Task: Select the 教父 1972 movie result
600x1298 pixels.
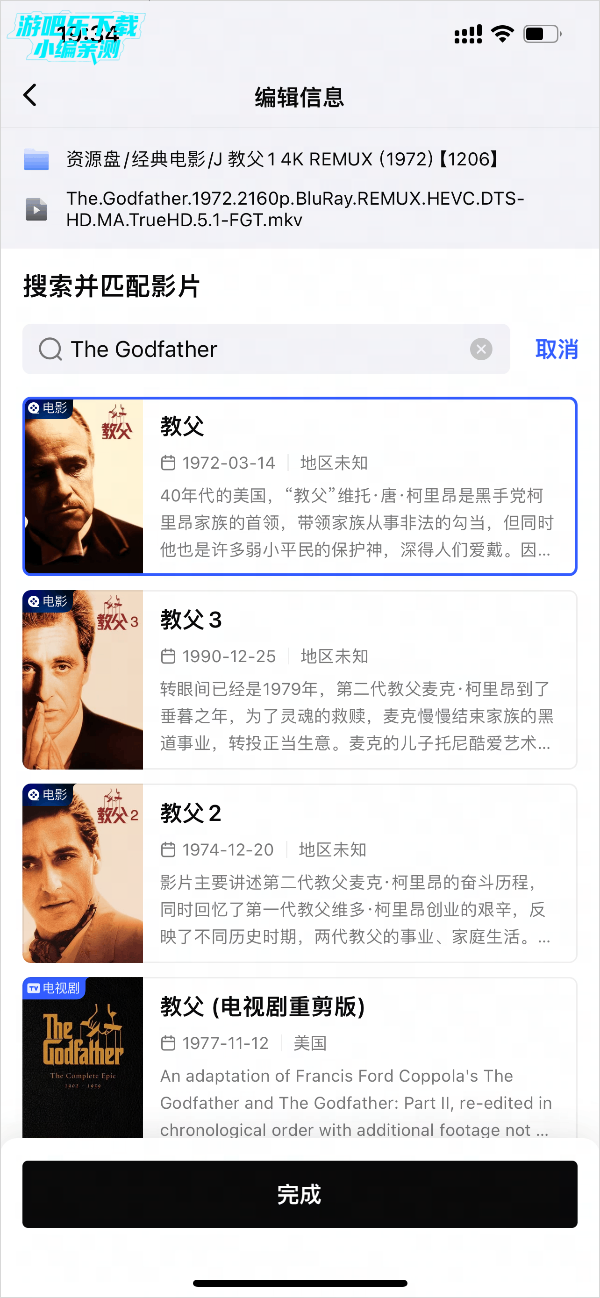Action: click(x=300, y=487)
